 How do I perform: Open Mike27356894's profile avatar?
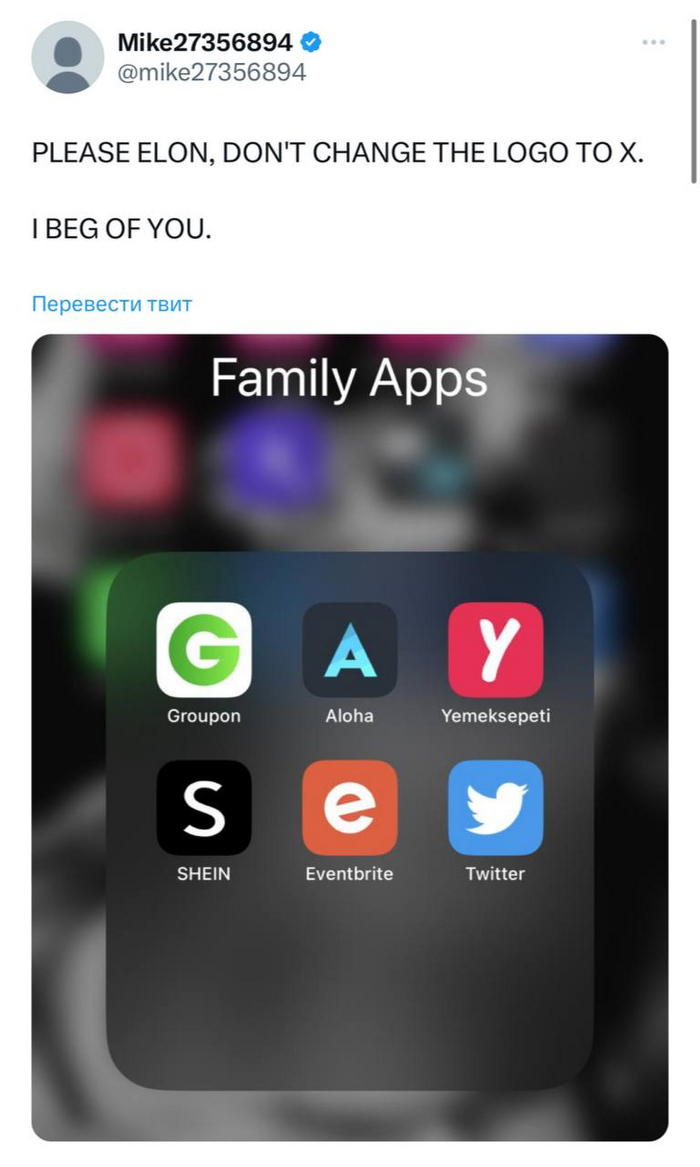click(x=68, y=57)
